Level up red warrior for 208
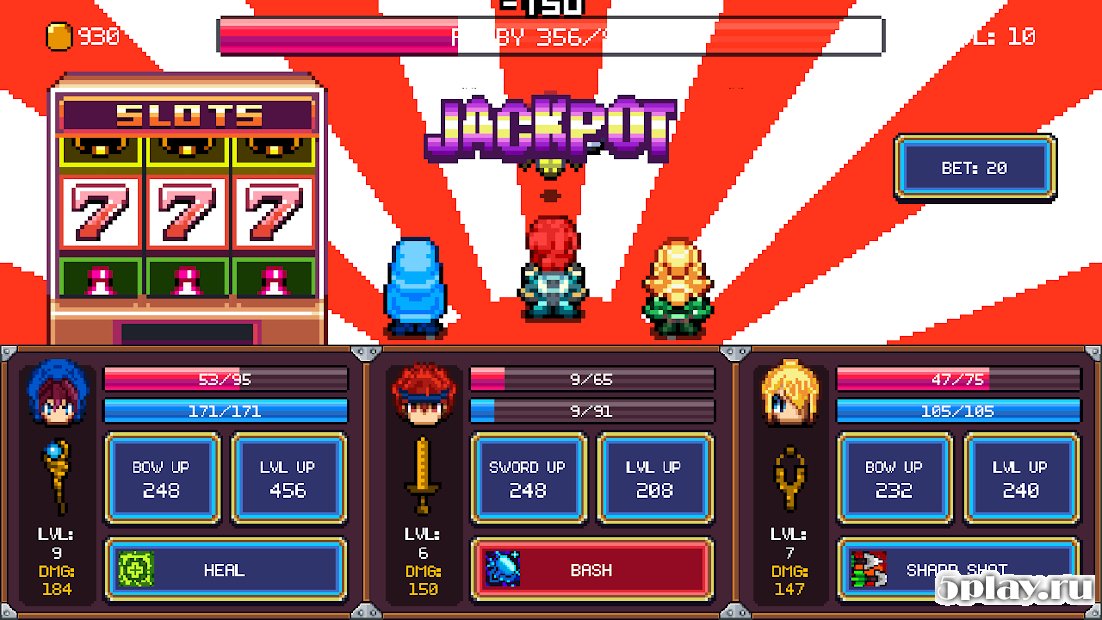The image size is (1102, 620). [x=655, y=478]
